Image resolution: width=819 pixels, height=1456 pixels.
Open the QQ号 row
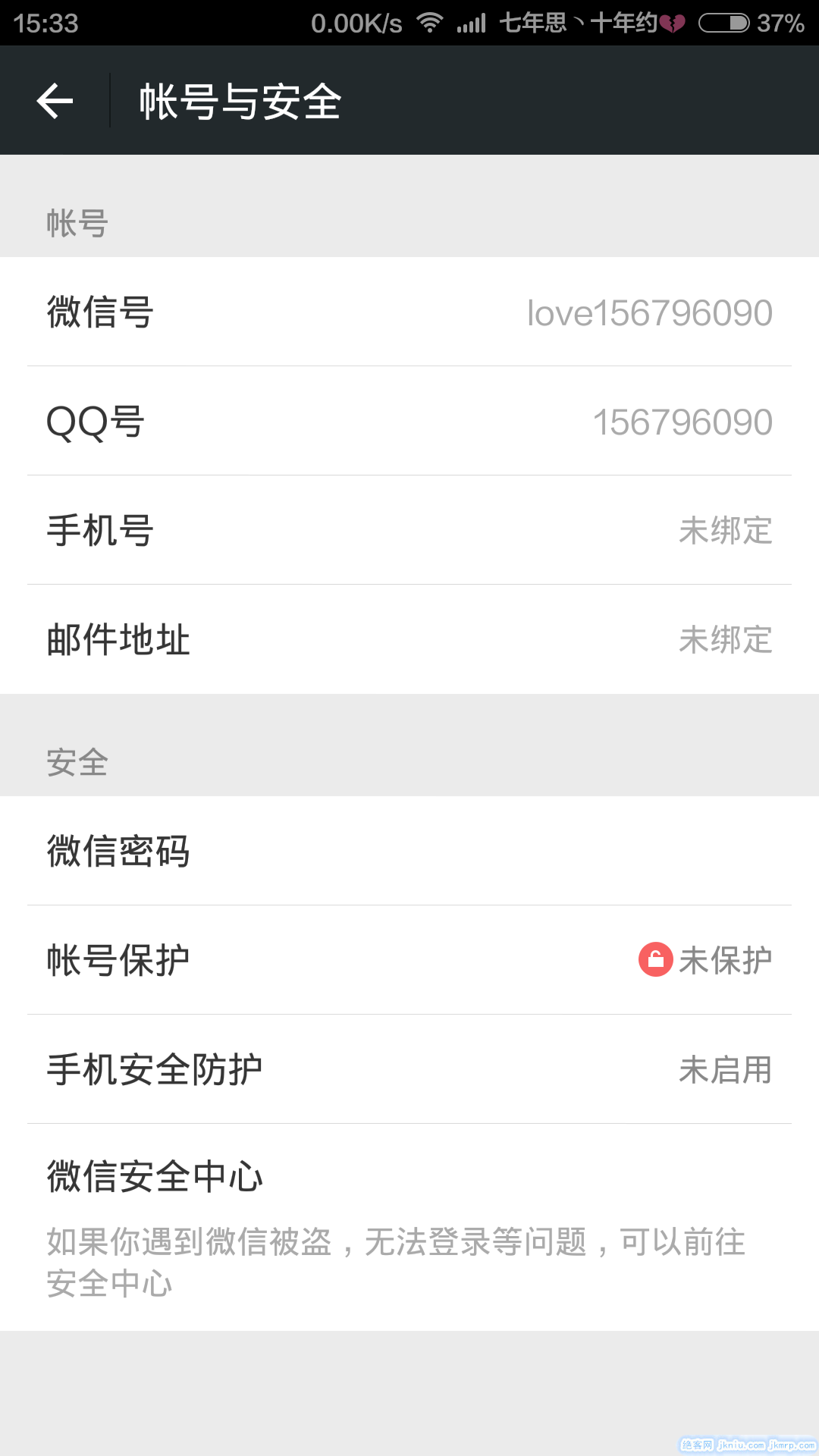(409, 421)
